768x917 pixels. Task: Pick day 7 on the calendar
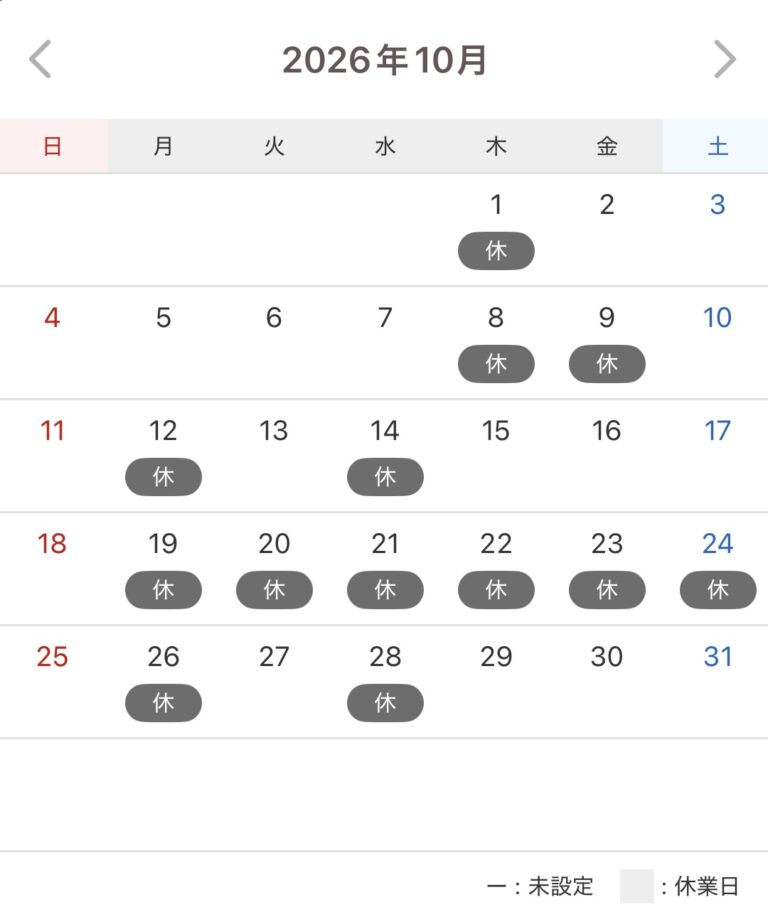click(385, 343)
